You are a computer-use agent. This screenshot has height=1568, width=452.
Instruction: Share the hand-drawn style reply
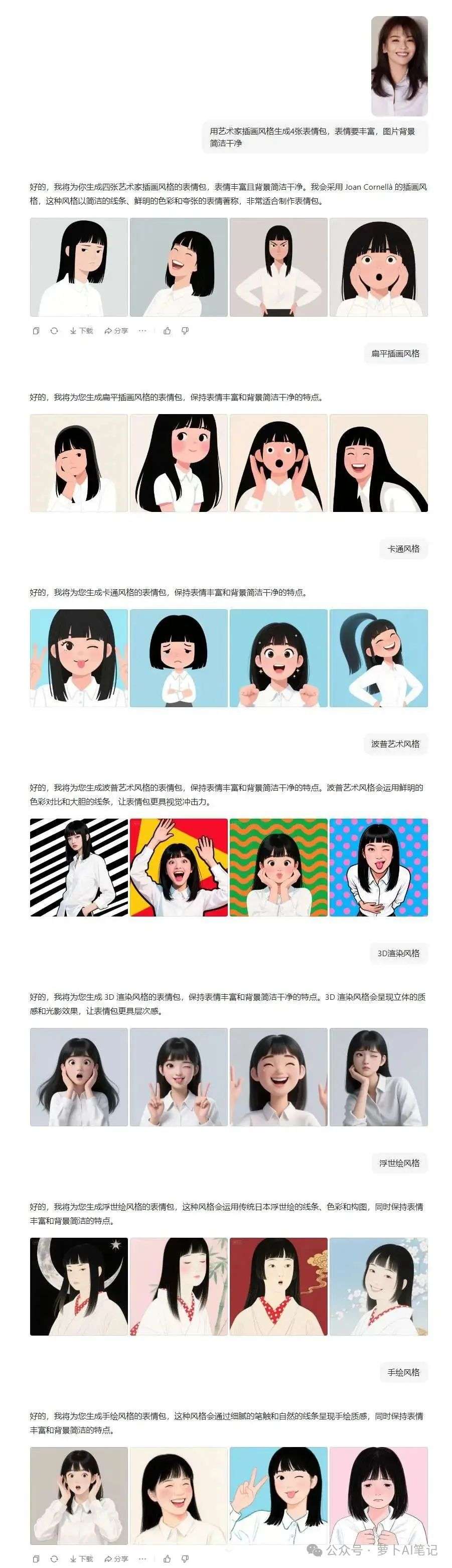tap(116, 1559)
